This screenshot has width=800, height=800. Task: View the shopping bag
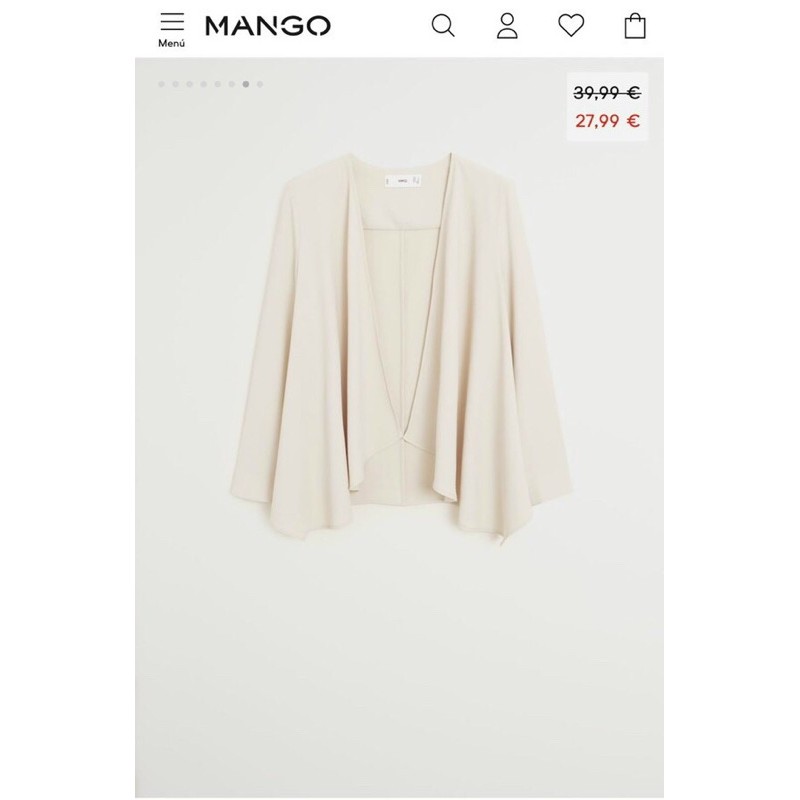[635, 25]
